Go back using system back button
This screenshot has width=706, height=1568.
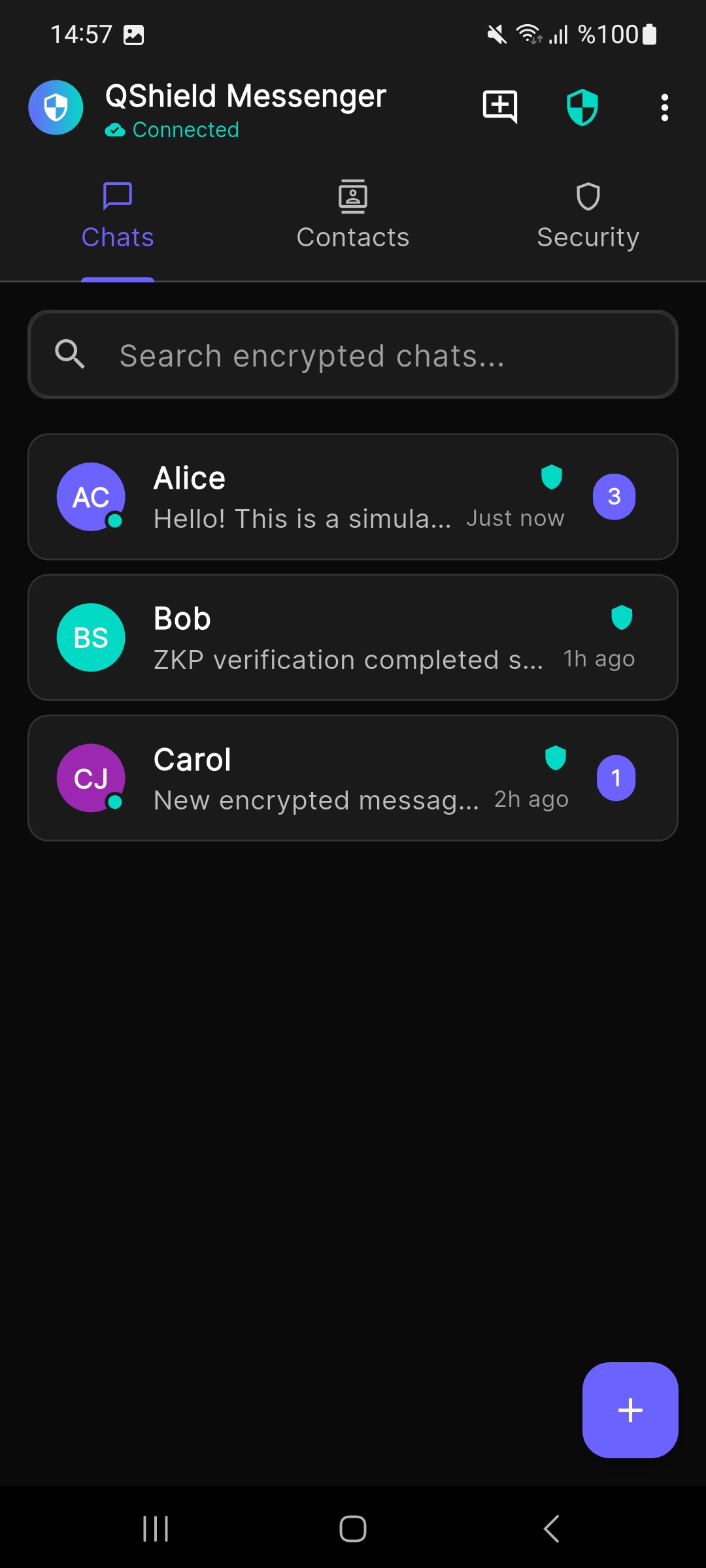click(551, 1528)
